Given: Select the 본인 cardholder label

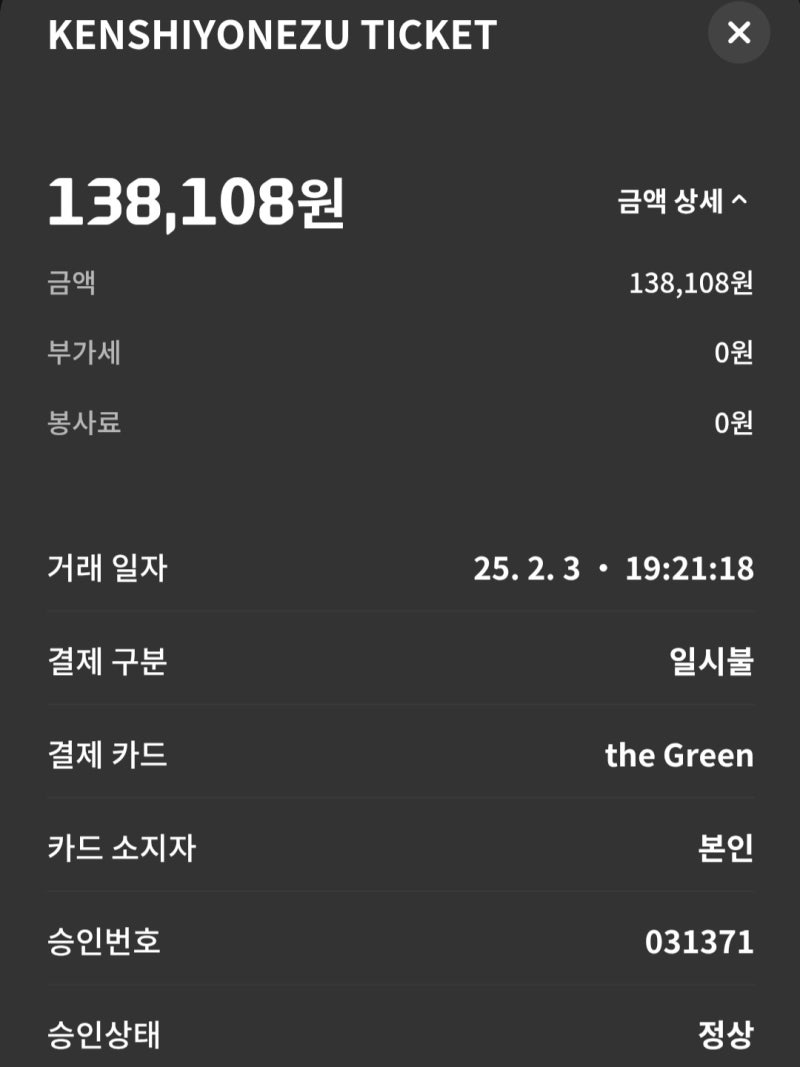Looking at the screenshot, I should click(727, 848).
